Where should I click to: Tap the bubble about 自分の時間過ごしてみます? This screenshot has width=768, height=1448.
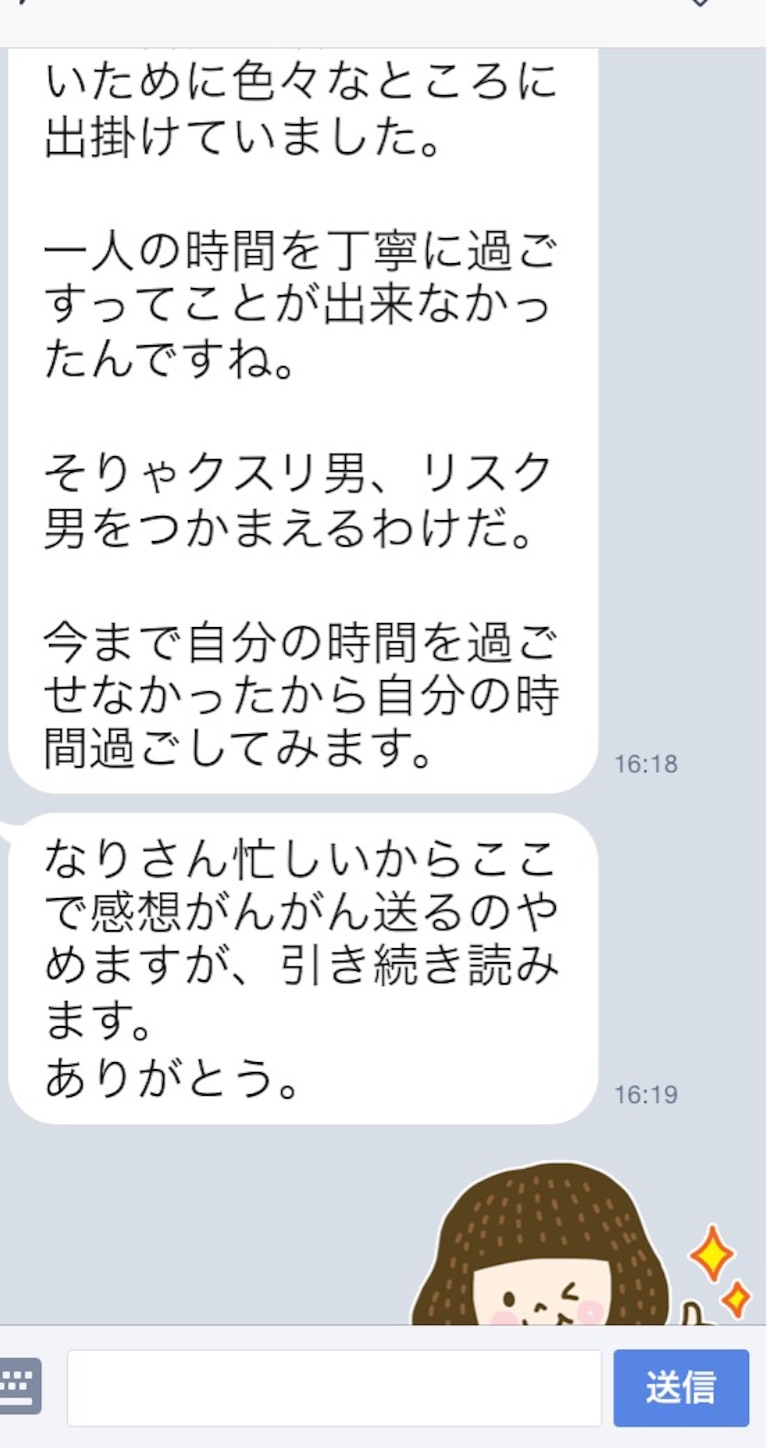[300, 690]
